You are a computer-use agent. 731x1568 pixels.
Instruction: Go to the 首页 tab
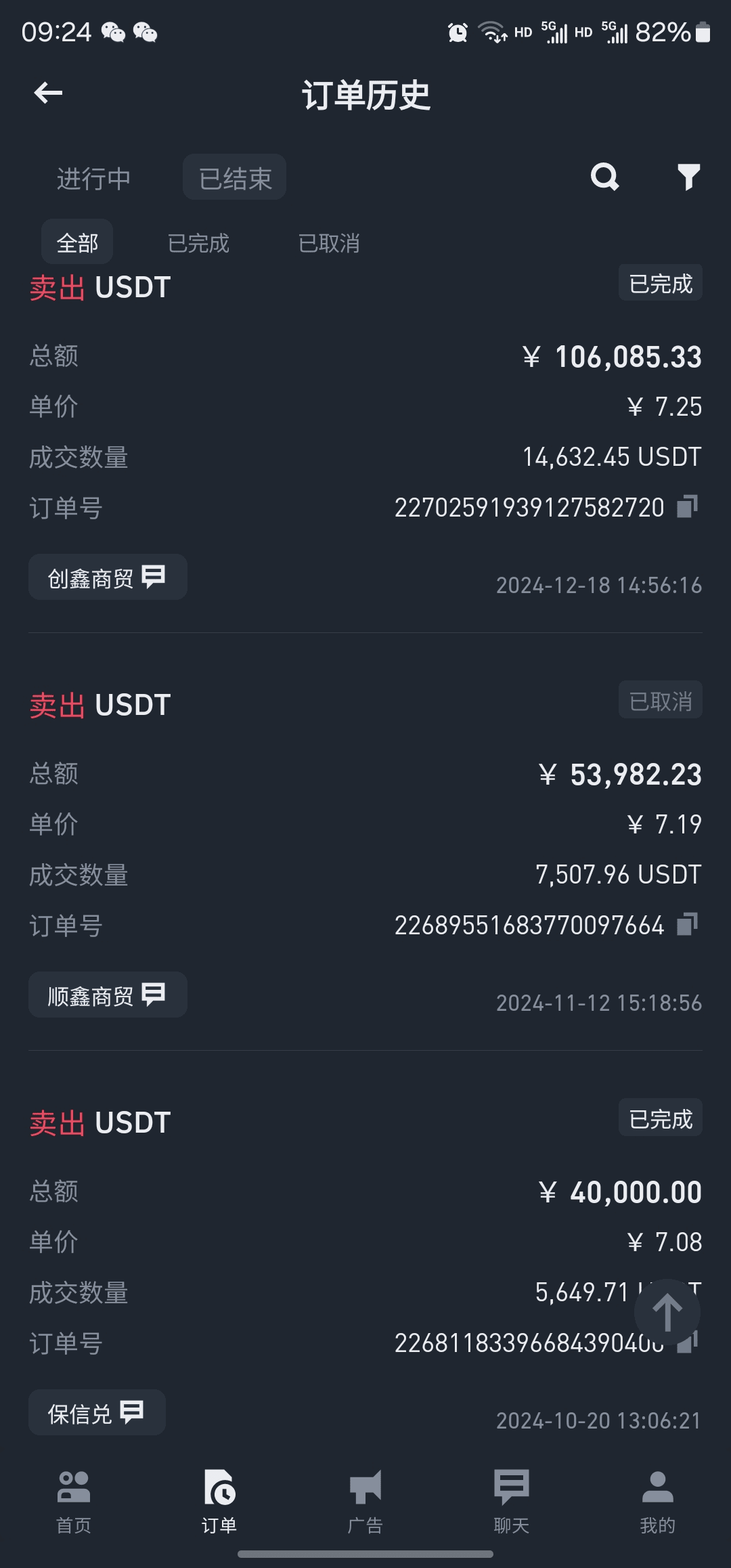(74, 1501)
